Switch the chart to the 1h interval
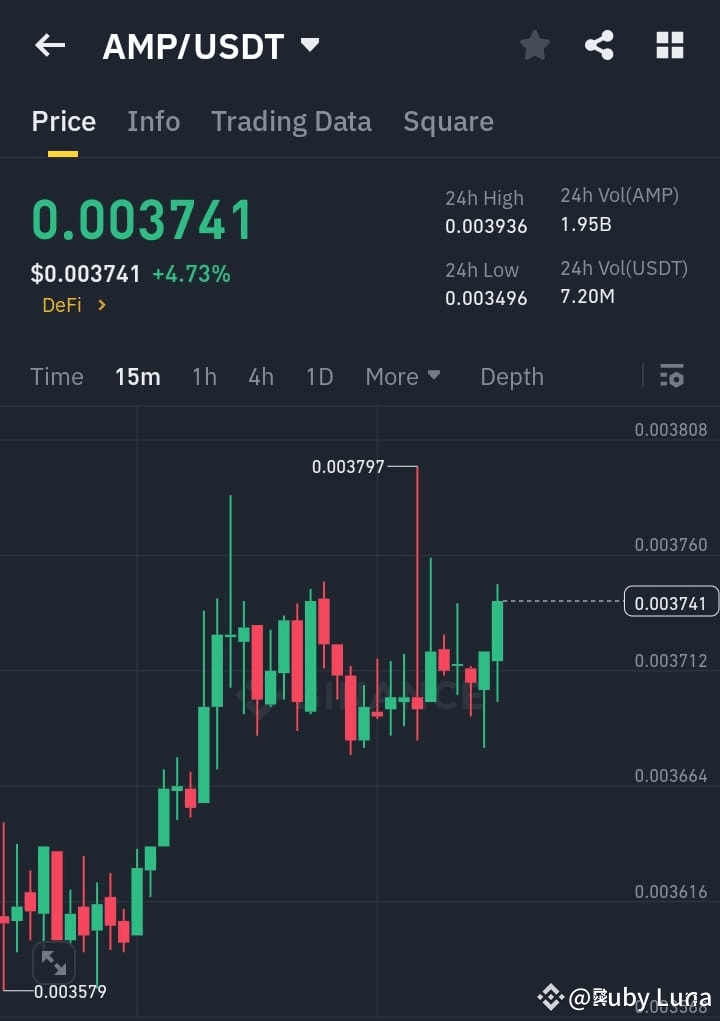 click(x=204, y=377)
